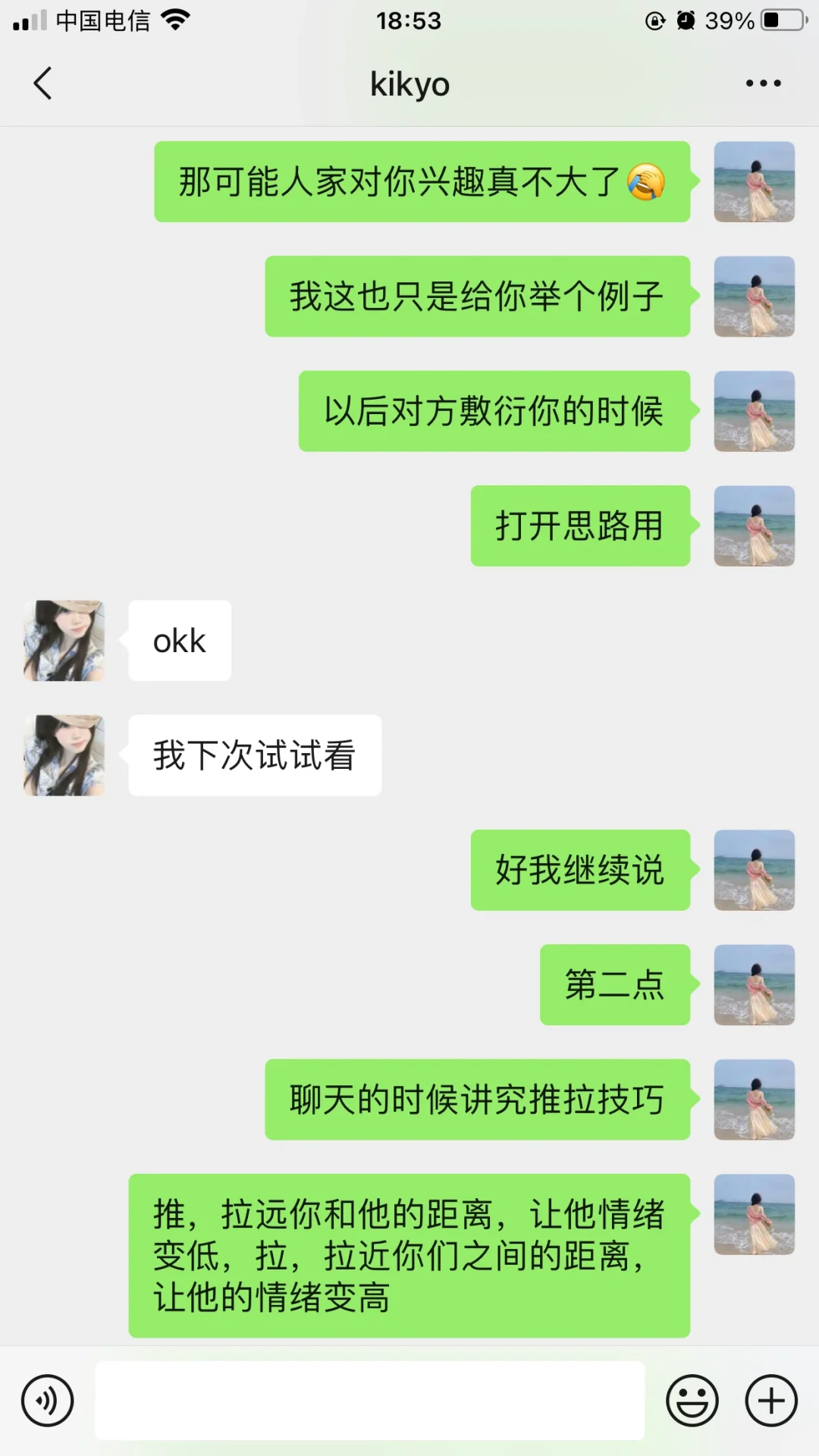
Task: Tap my avatar beside 第二点 message
Action: point(755,984)
